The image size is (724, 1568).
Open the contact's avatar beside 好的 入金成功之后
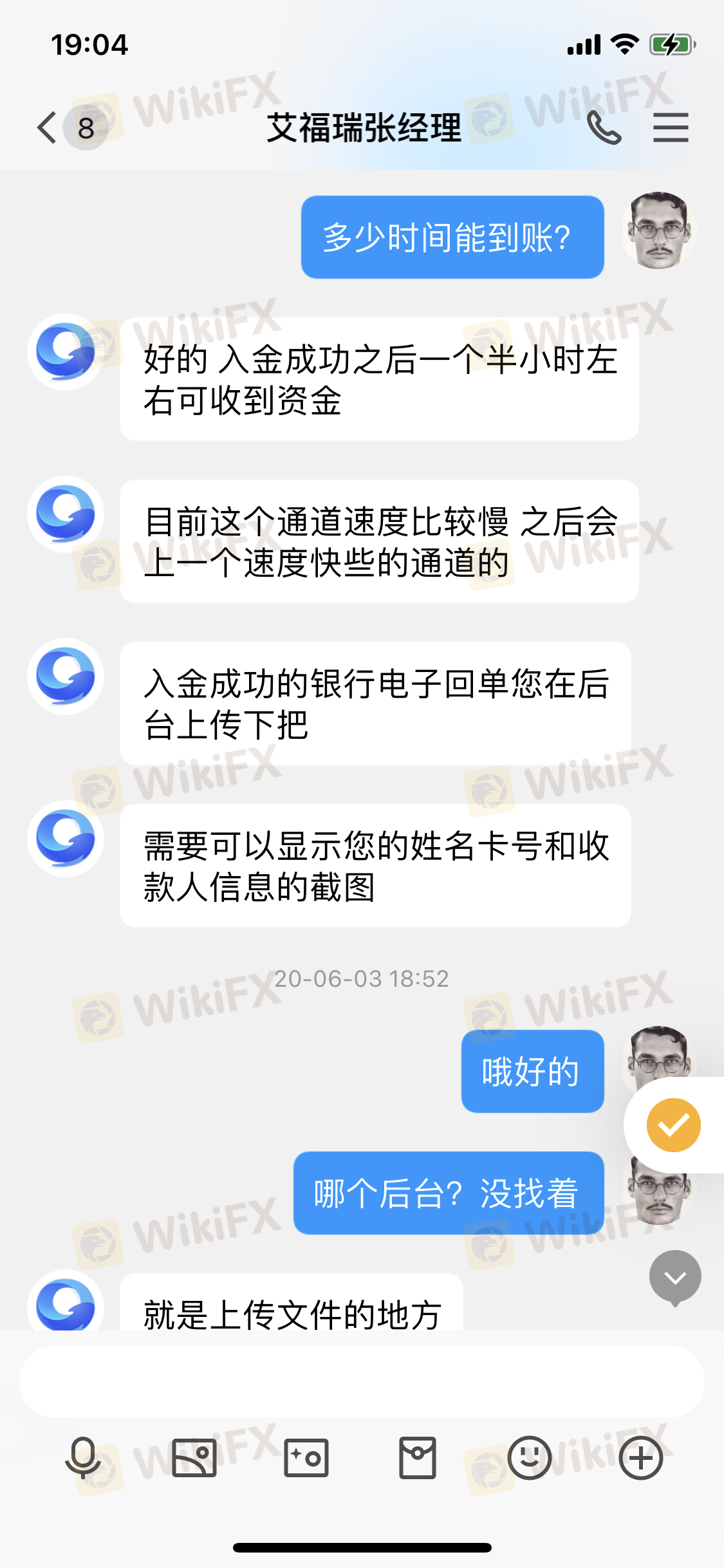coord(66,351)
